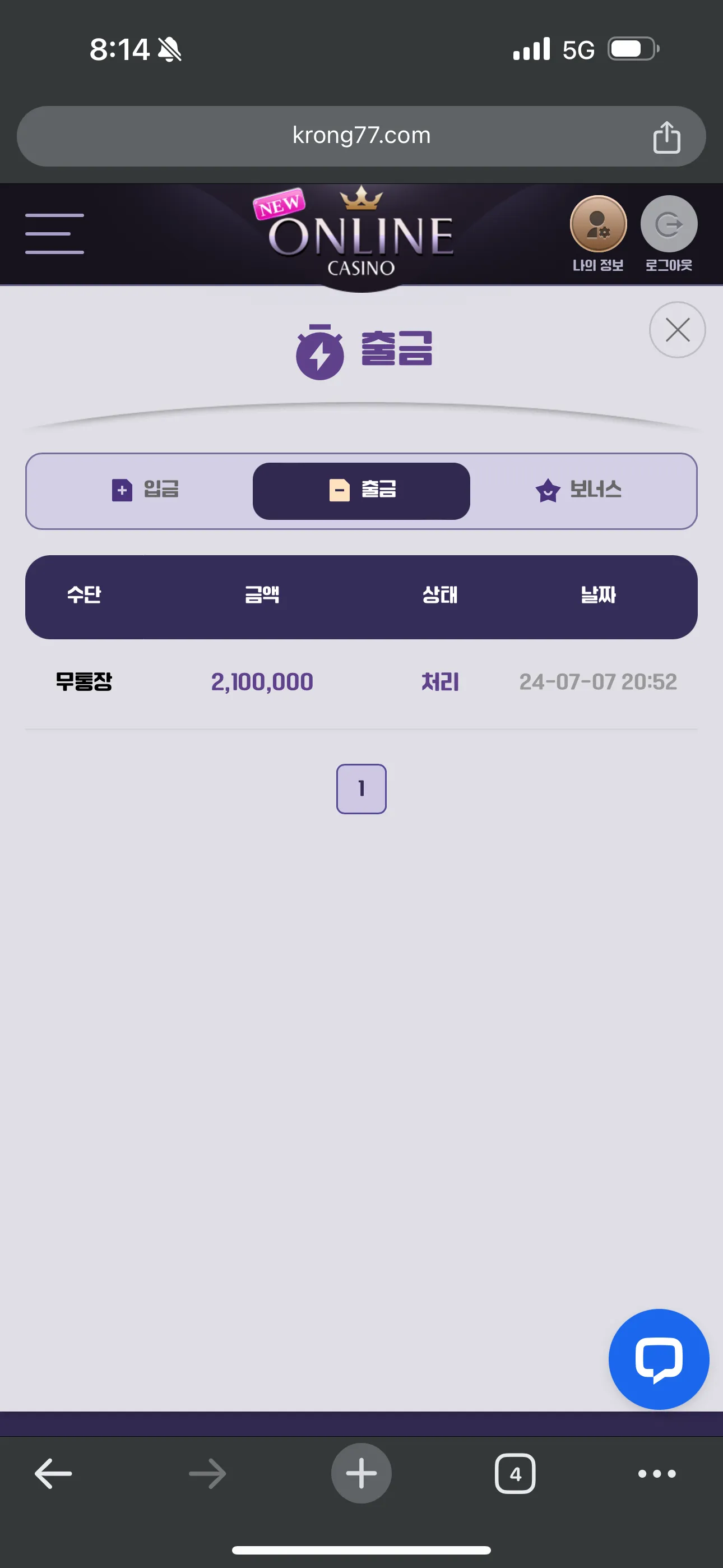Share the page from address bar
This screenshot has height=1568, width=723.
pos(666,137)
